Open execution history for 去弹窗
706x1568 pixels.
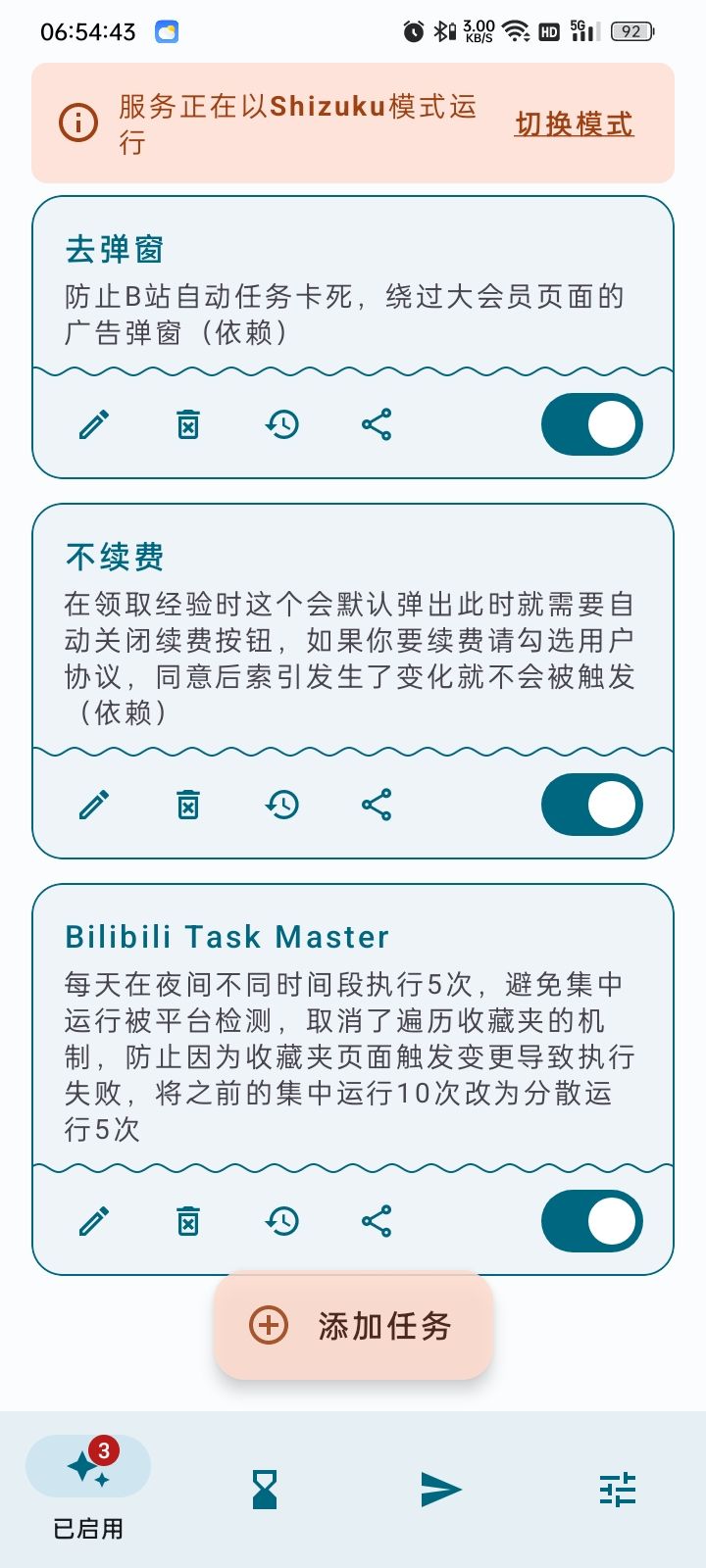pos(281,423)
